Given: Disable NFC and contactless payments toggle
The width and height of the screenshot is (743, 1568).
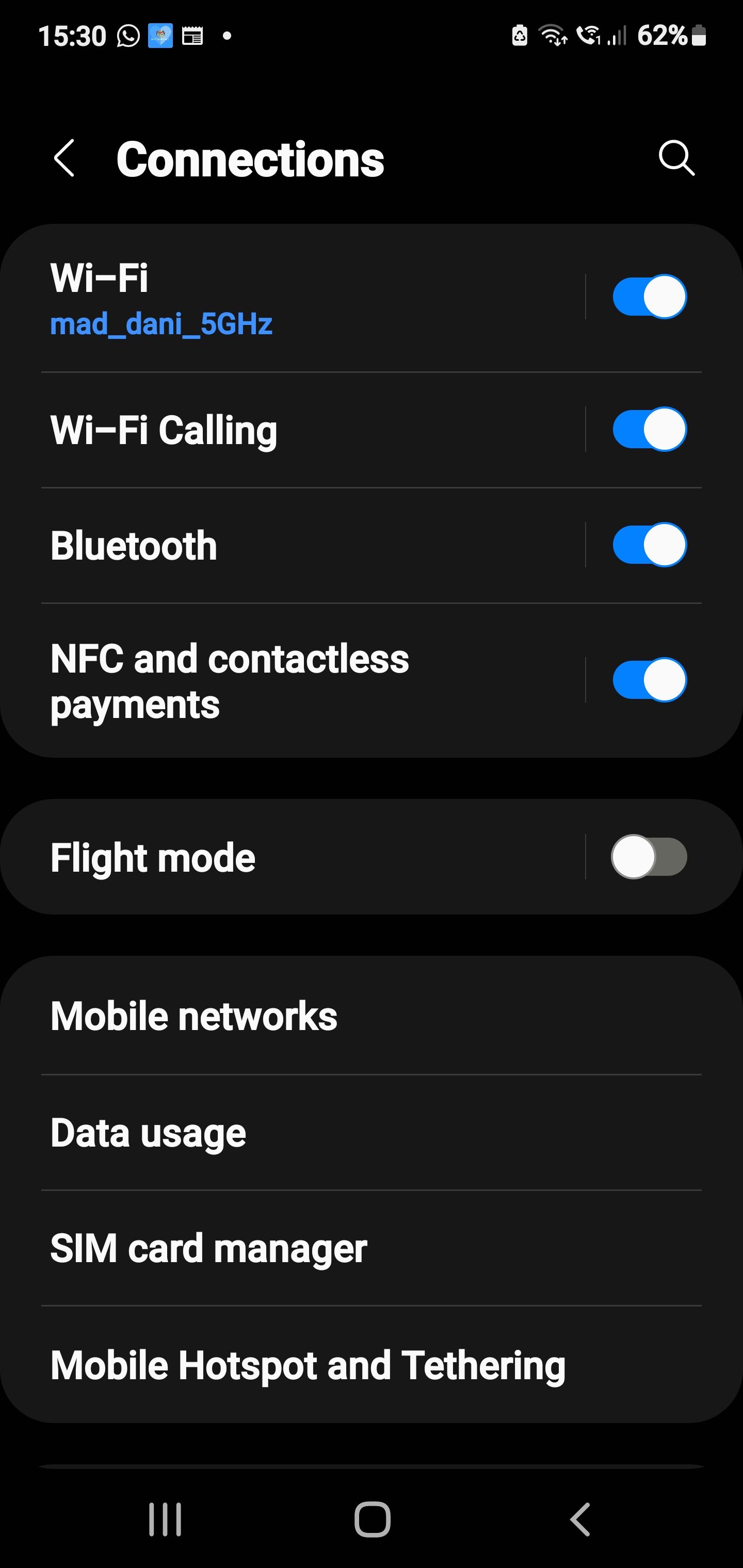Looking at the screenshot, I should pos(649,680).
